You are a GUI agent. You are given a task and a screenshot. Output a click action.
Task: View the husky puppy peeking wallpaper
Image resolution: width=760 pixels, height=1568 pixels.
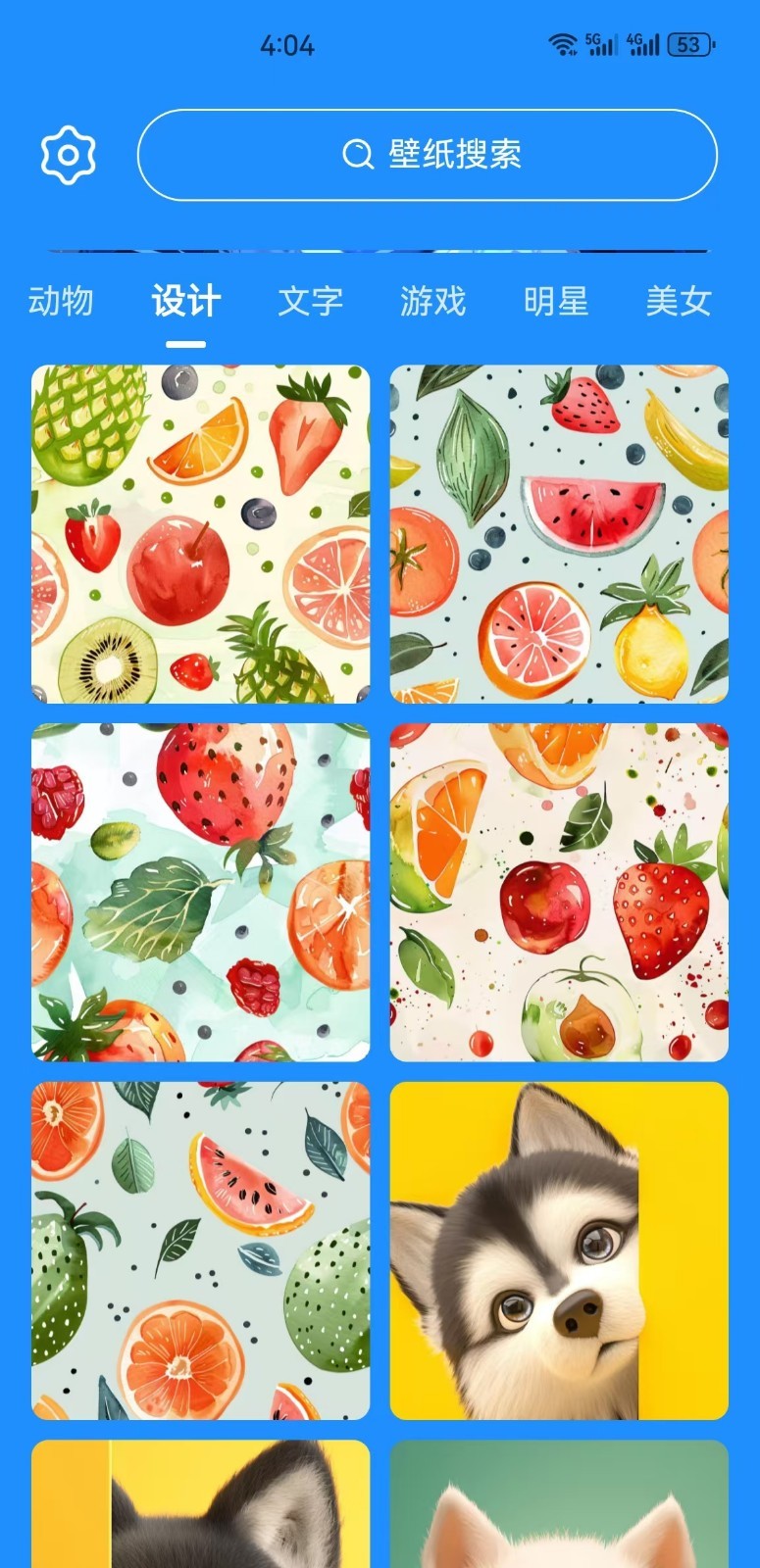pyautogui.click(x=559, y=1251)
